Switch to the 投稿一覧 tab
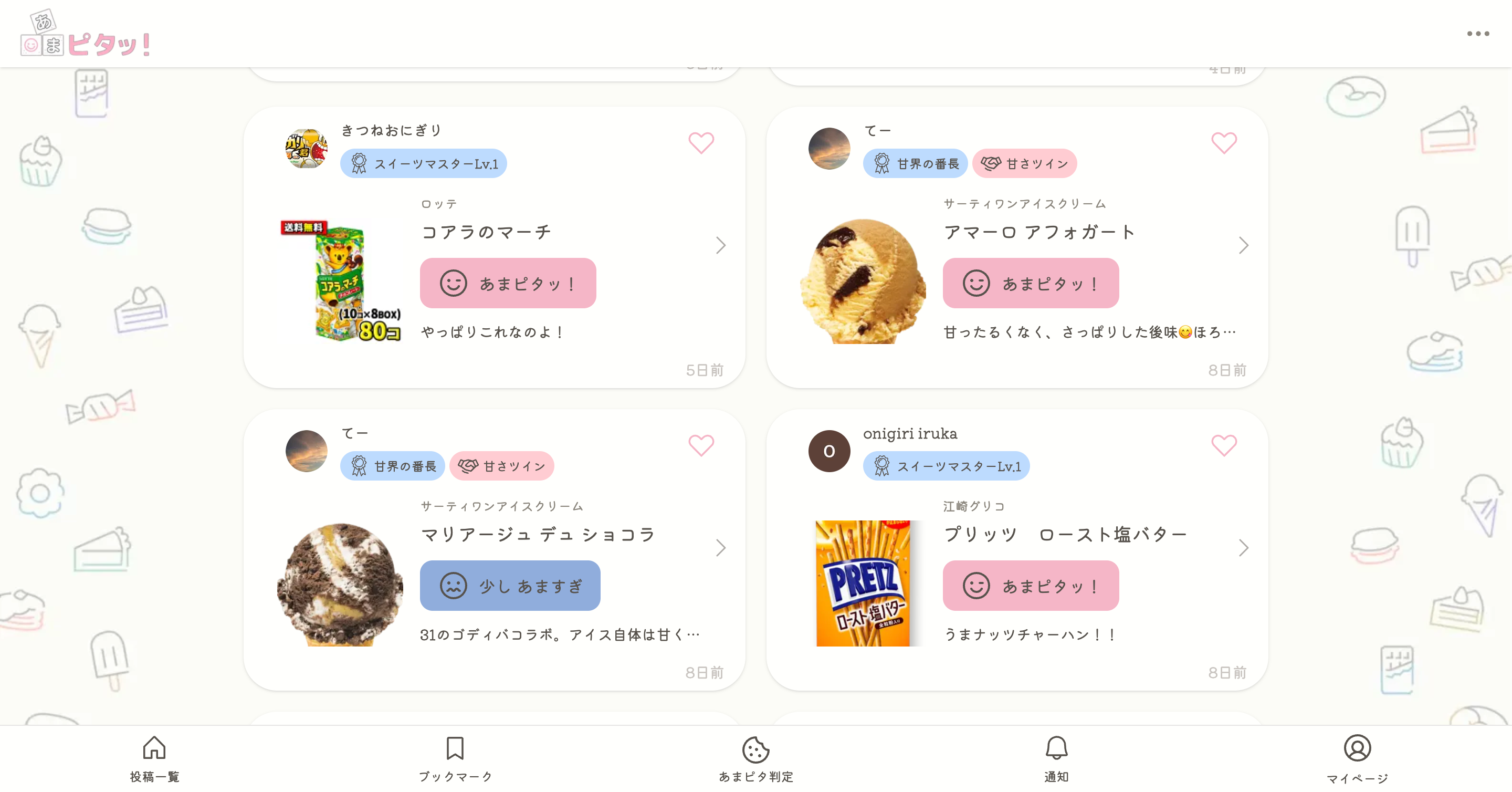 coord(154,758)
